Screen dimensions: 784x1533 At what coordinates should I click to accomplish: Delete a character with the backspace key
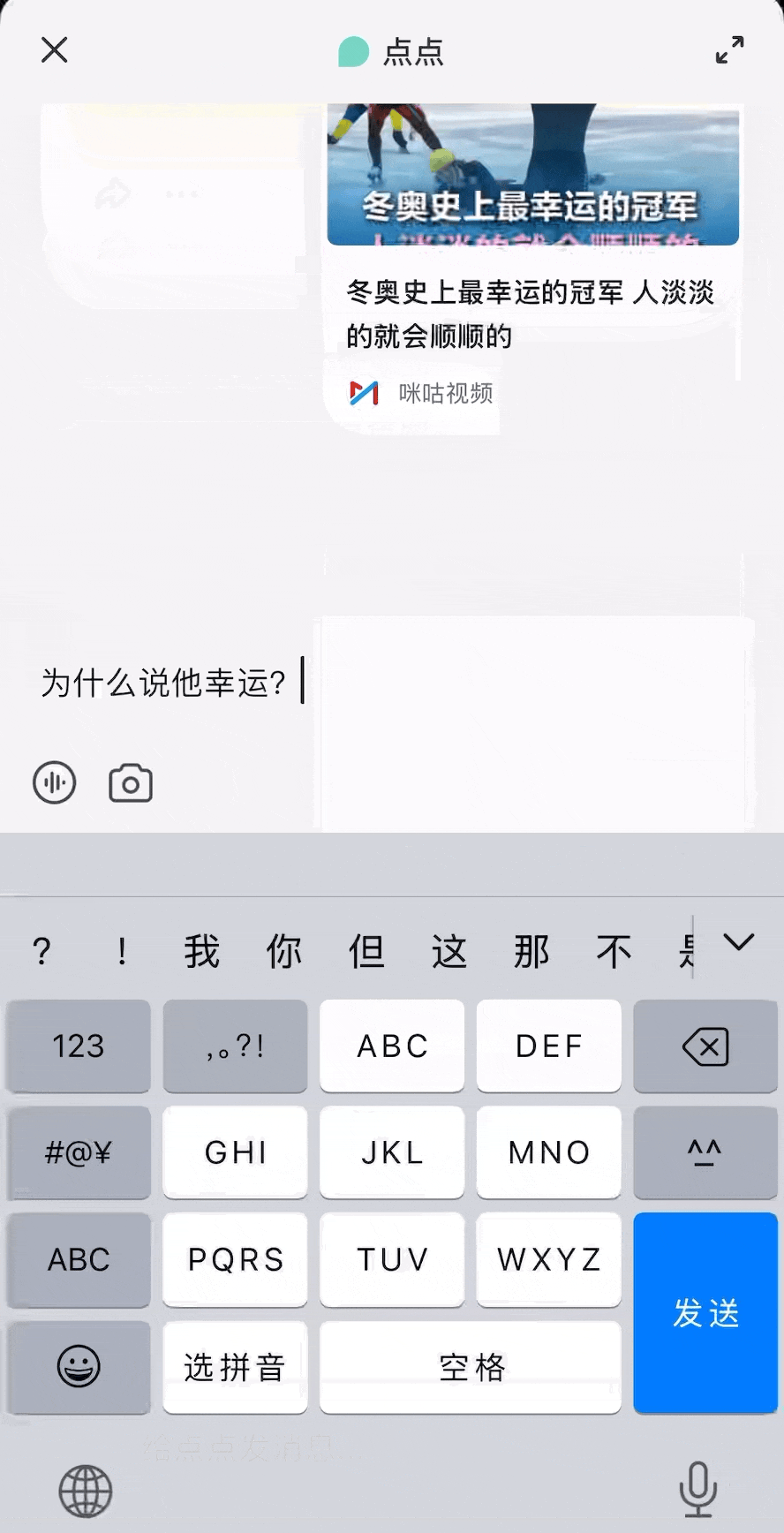[x=705, y=1046]
